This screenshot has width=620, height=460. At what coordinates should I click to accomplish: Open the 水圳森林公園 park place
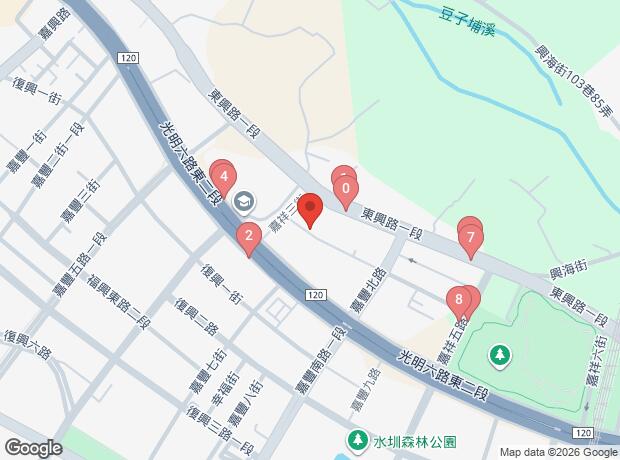click(x=402, y=442)
